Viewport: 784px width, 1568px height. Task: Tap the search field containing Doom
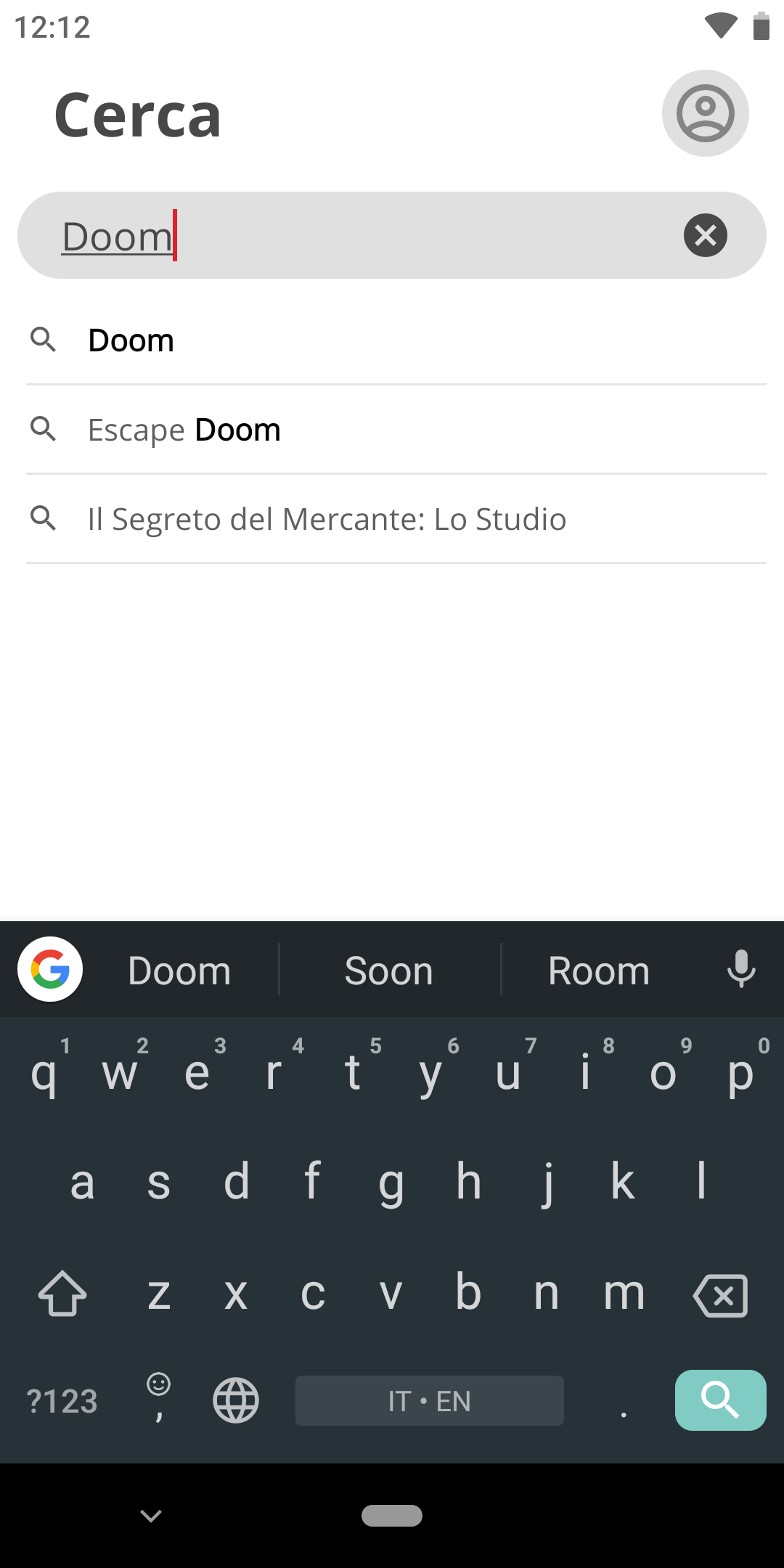click(392, 235)
